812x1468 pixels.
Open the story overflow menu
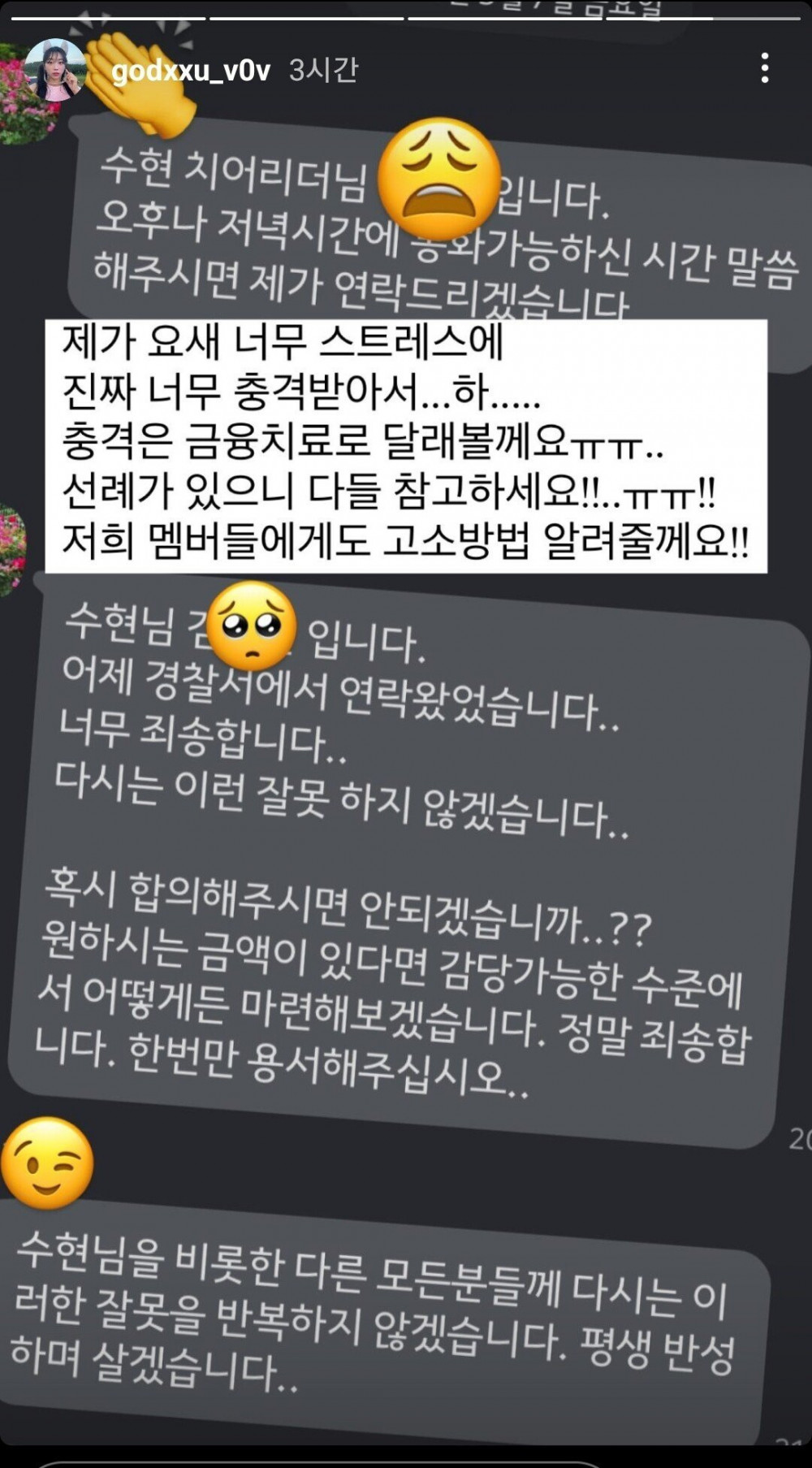point(764,69)
